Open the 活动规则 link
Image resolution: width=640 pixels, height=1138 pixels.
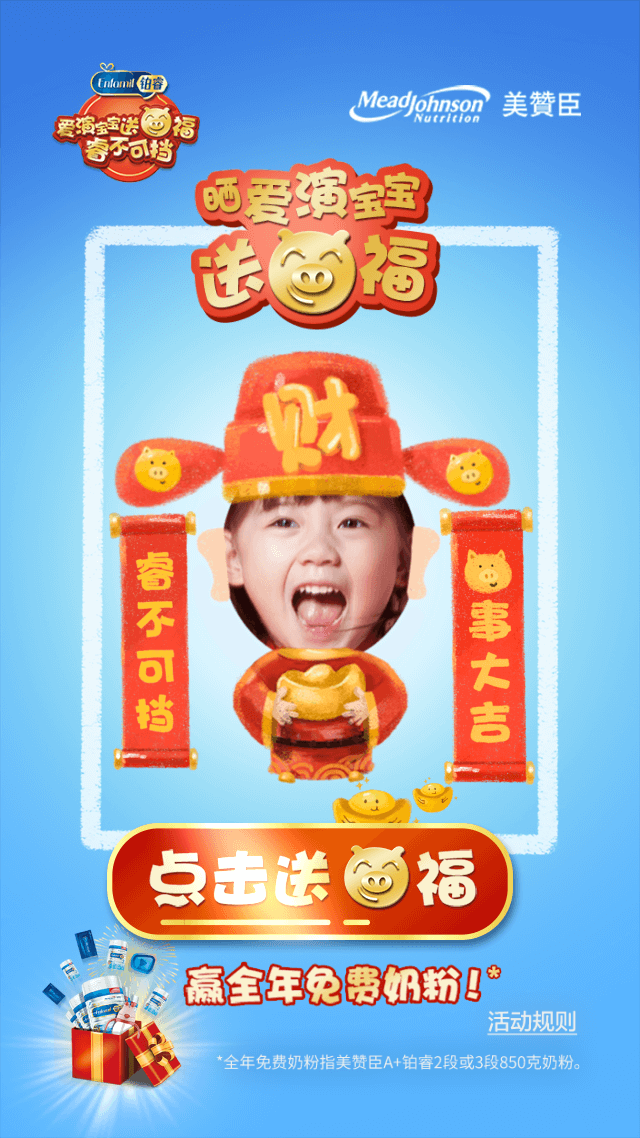pos(532,1023)
